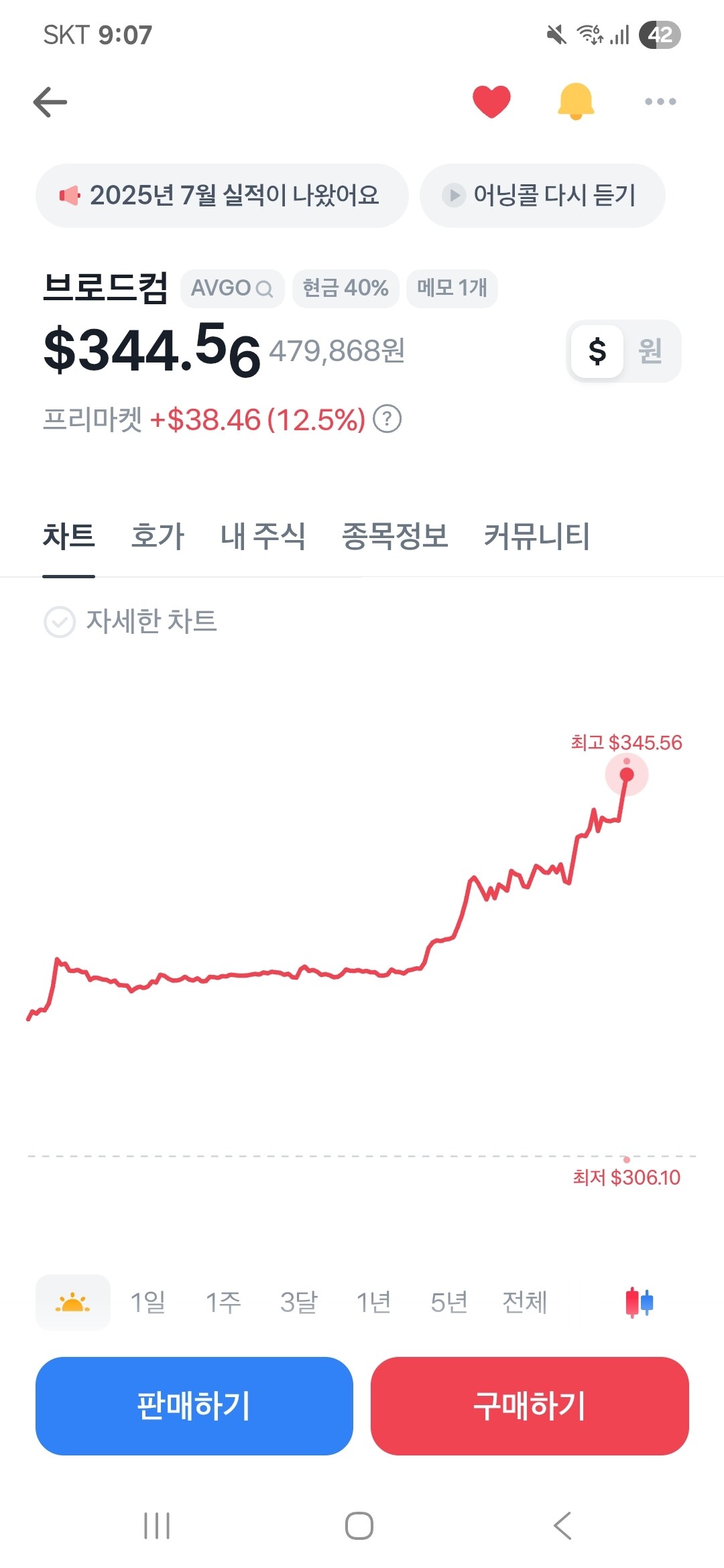Image resolution: width=724 pixels, height=1568 pixels.
Task: Open the 현금 40% chip
Action: click(x=345, y=288)
